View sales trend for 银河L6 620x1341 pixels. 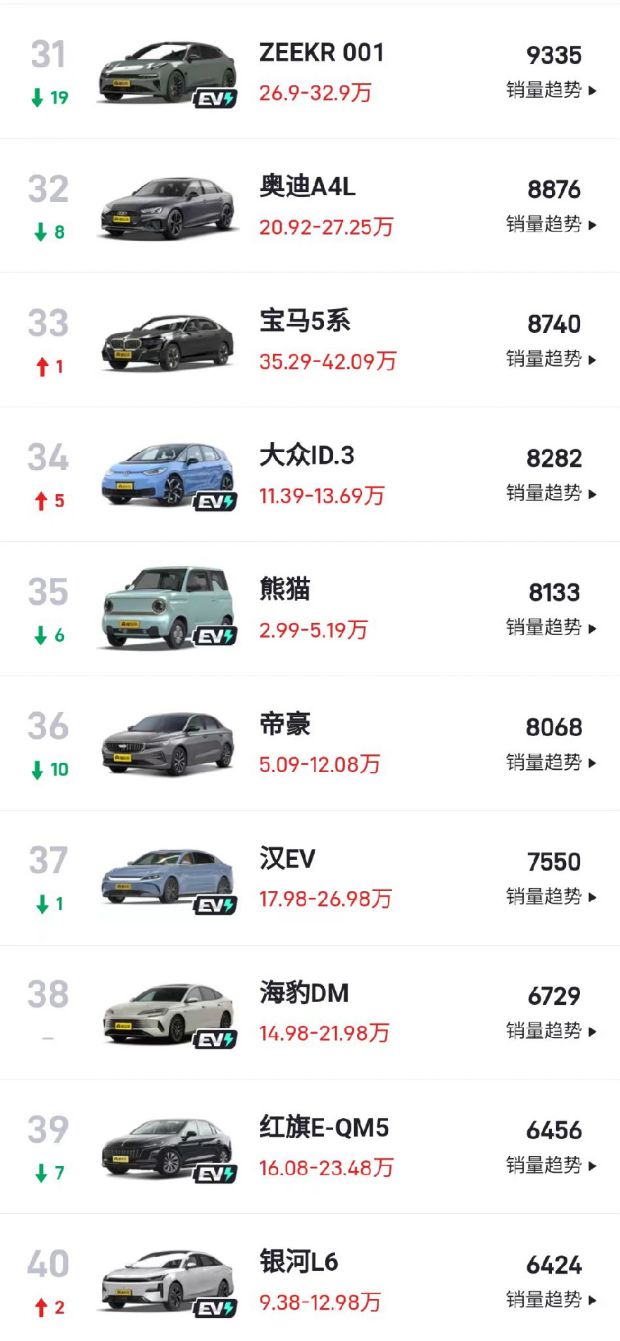pyautogui.click(x=551, y=1299)
